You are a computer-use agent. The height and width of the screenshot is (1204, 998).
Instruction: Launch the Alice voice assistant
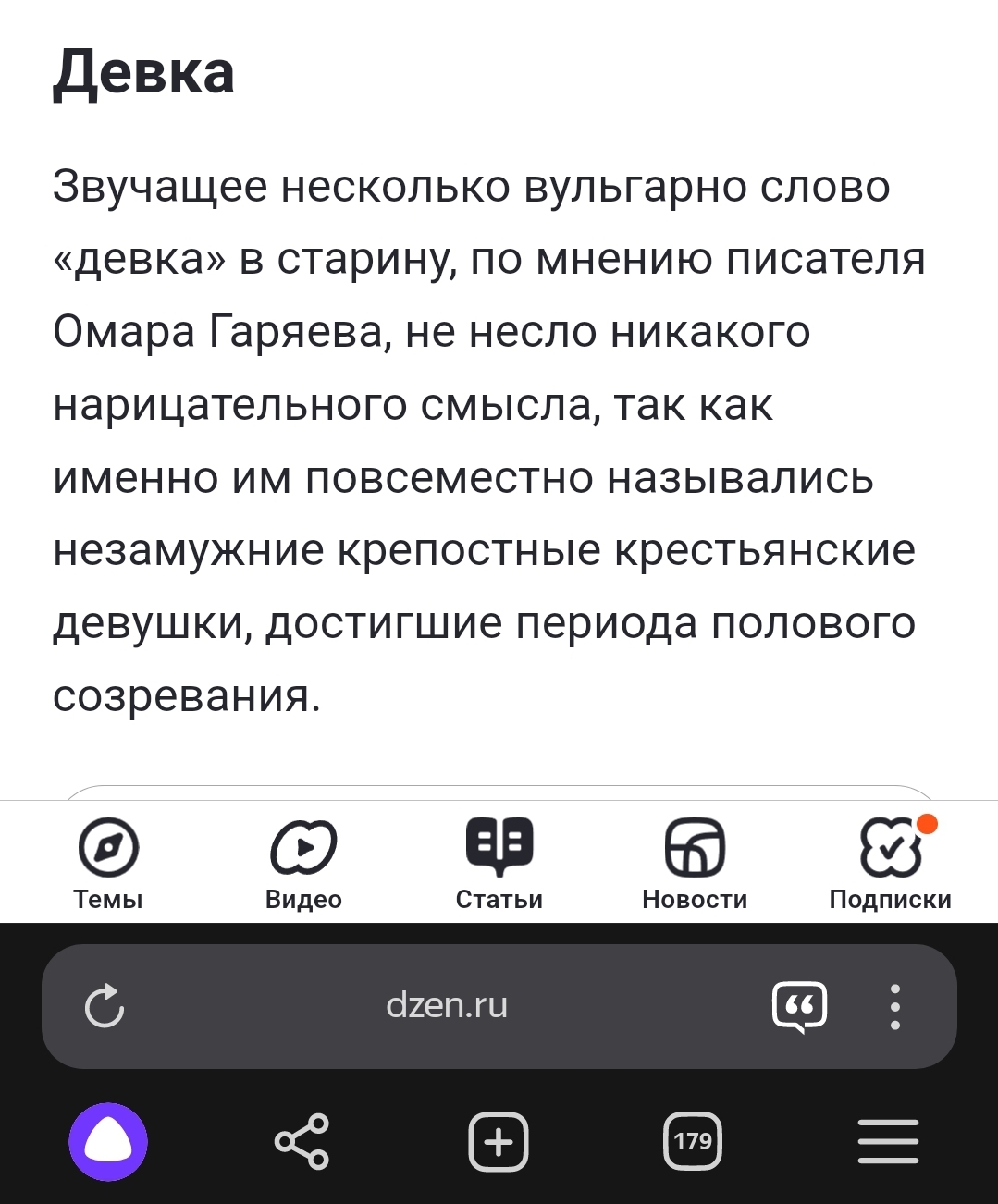click(x=108, y=1142)
